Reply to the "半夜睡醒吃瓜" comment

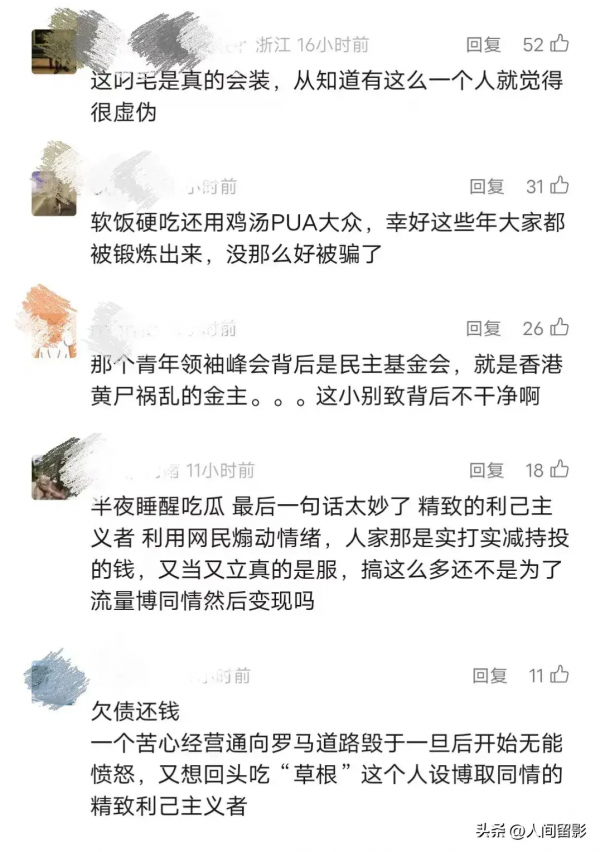tap(487, 471)
